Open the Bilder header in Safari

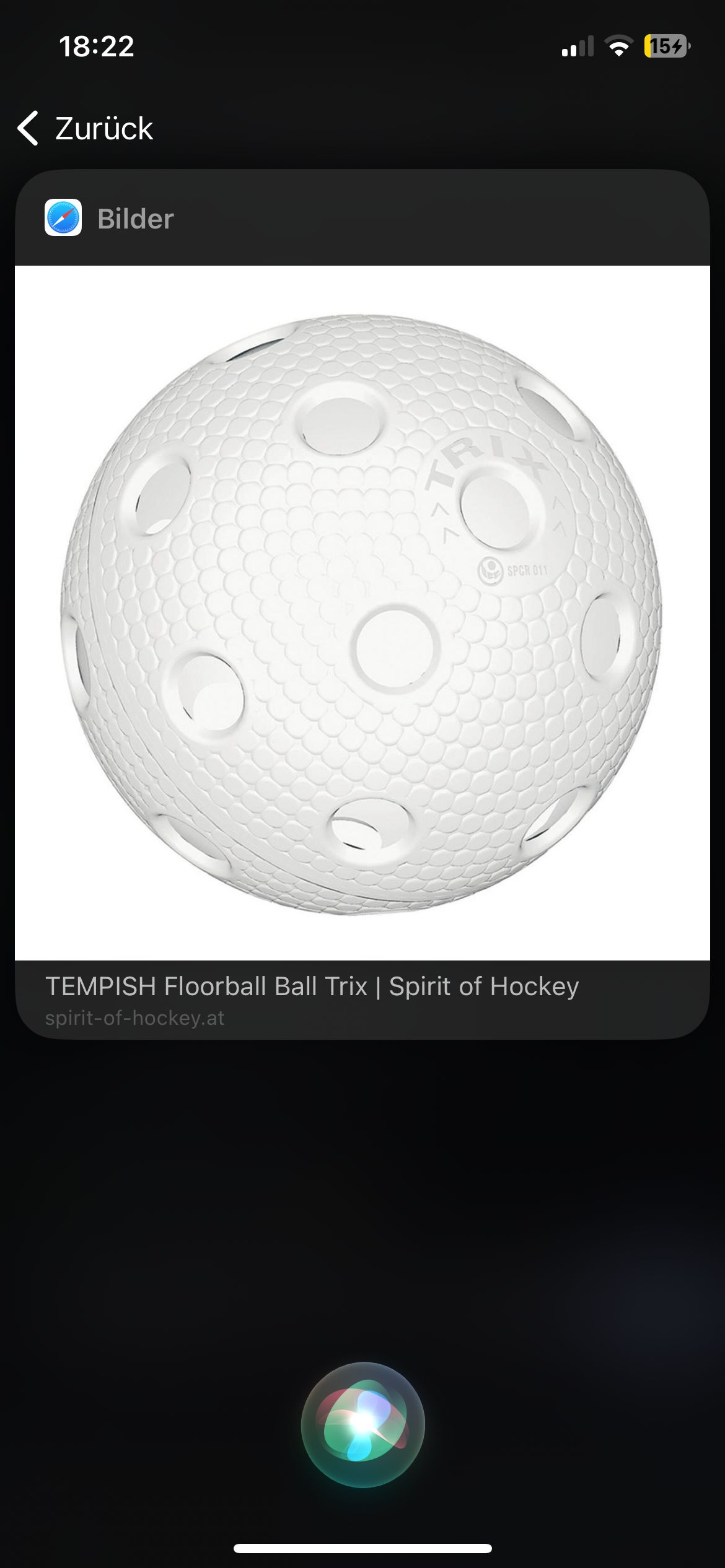pos(135,219)
